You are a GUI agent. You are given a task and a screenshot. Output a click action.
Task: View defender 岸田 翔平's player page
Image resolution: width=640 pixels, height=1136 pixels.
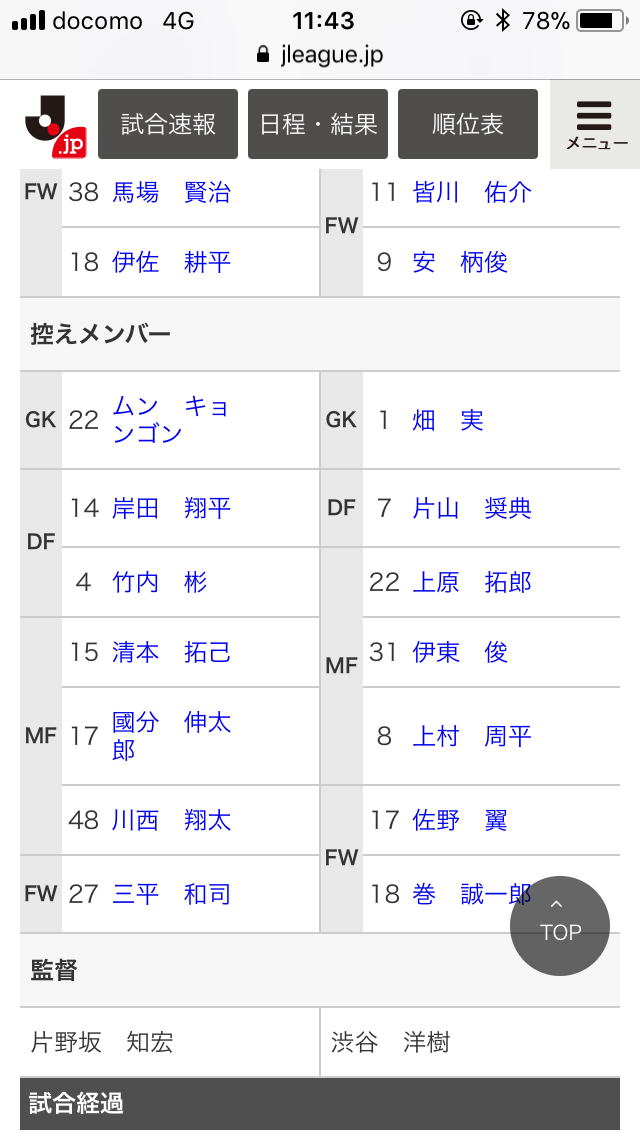[171, 508]
